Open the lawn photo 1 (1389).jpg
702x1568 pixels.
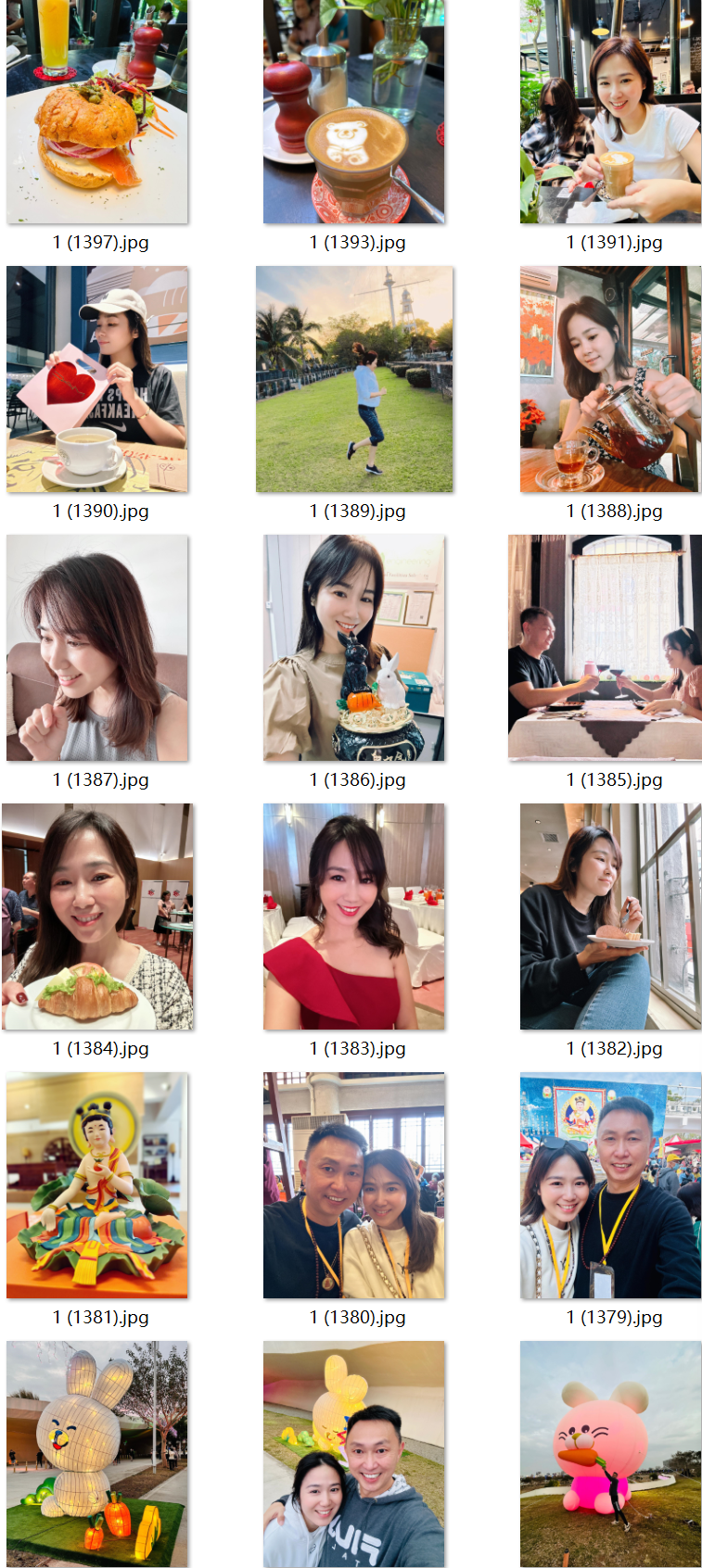coord(354,379)
